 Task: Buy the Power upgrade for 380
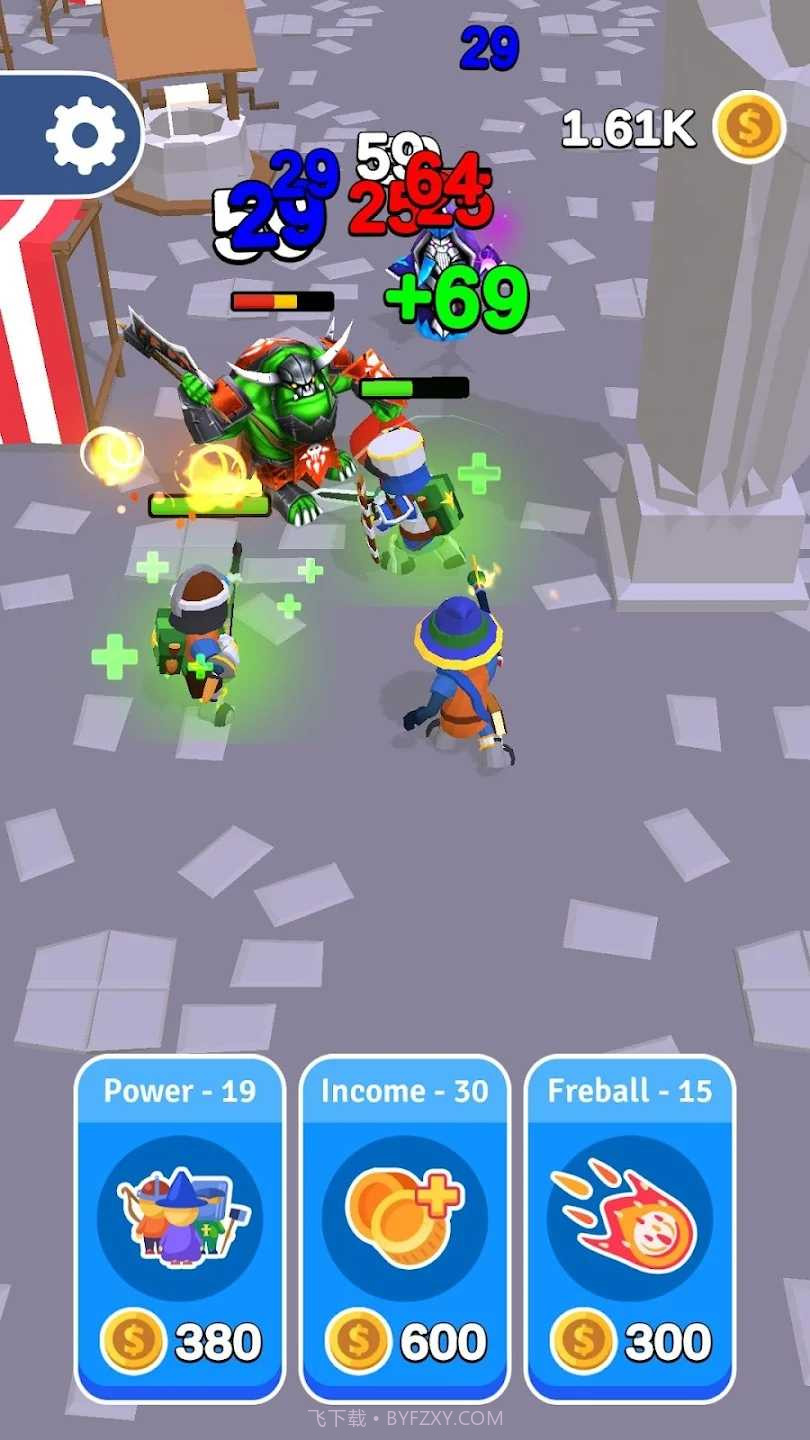(180, 1228)
